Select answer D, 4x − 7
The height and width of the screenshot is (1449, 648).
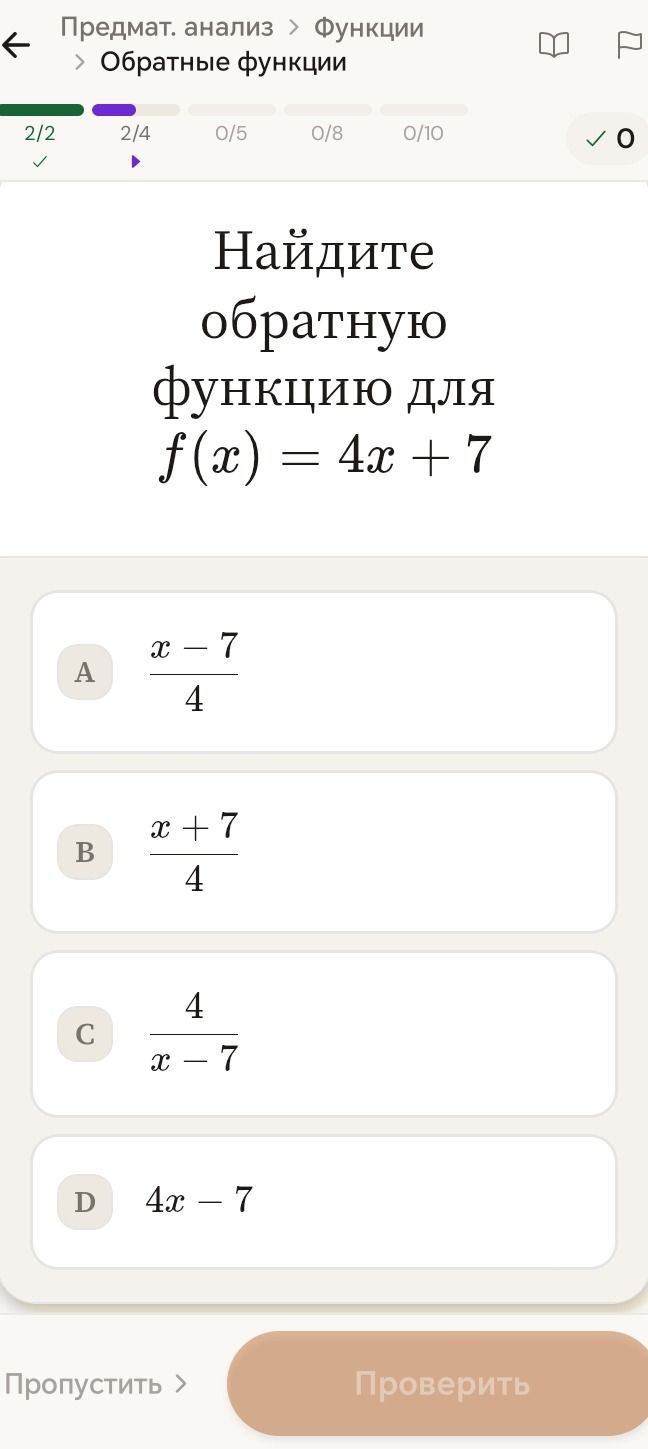click(x=324, y=1201)
